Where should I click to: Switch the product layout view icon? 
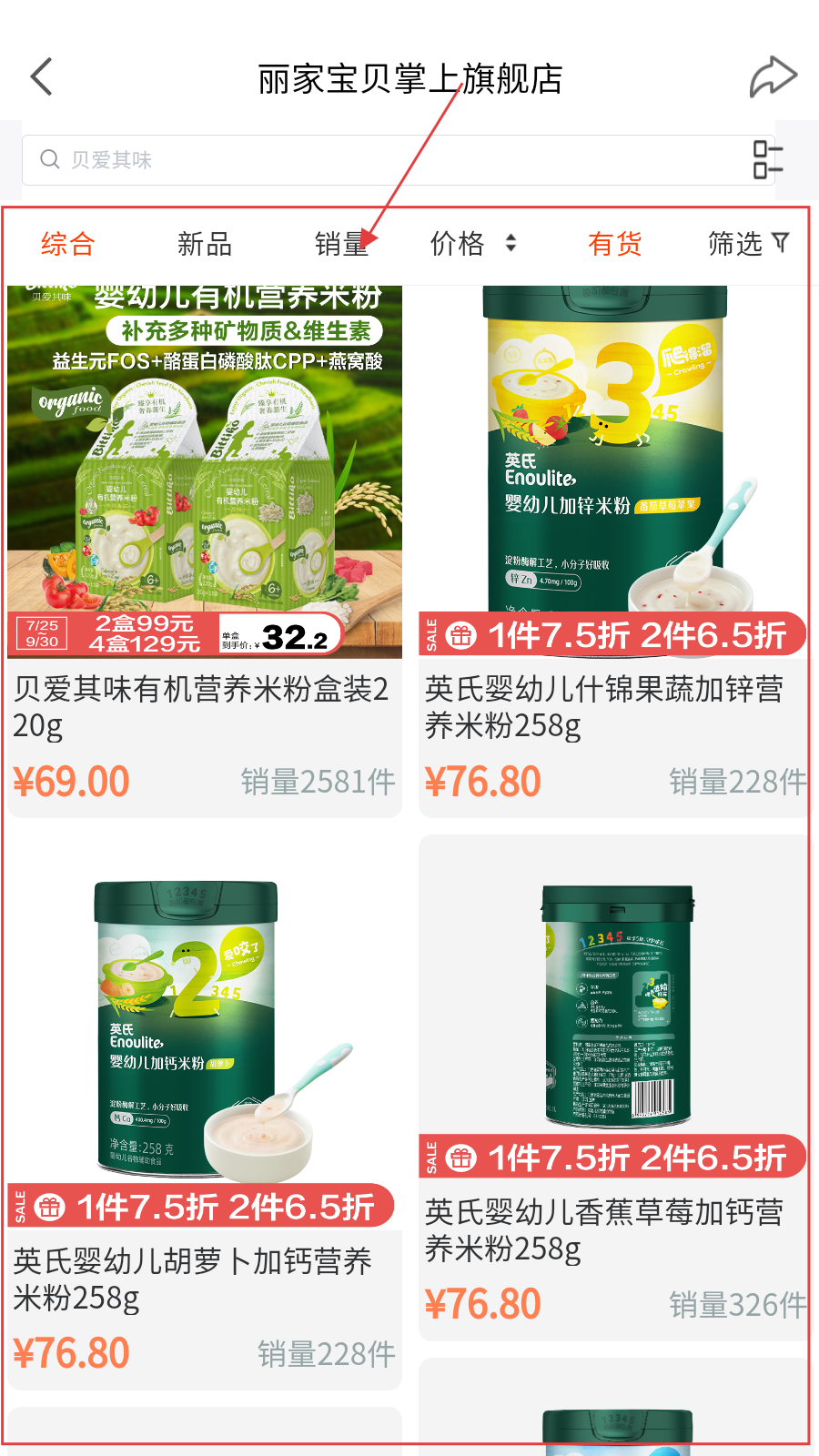(x=767, y=160)
